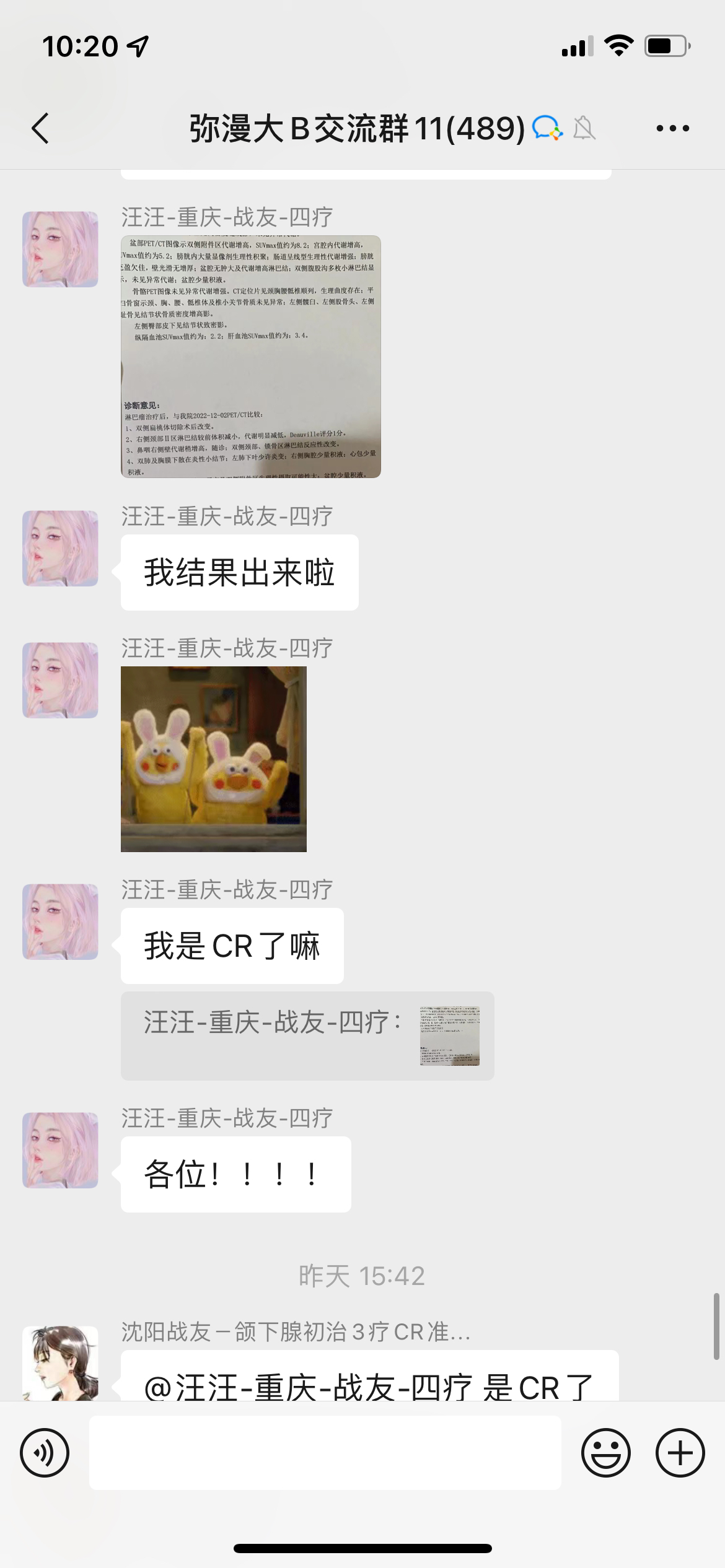This screenshot has width=725, height=1568.
Task: Open the plus attachments menu
Action: tap(680, 1452)
